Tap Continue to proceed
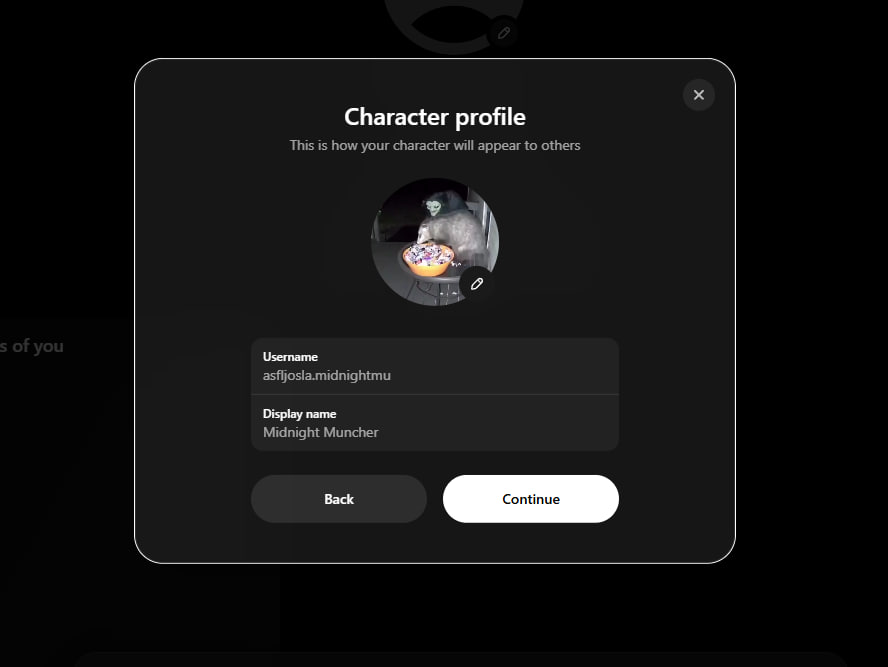888x667 pixels. (x=530, y=499)
